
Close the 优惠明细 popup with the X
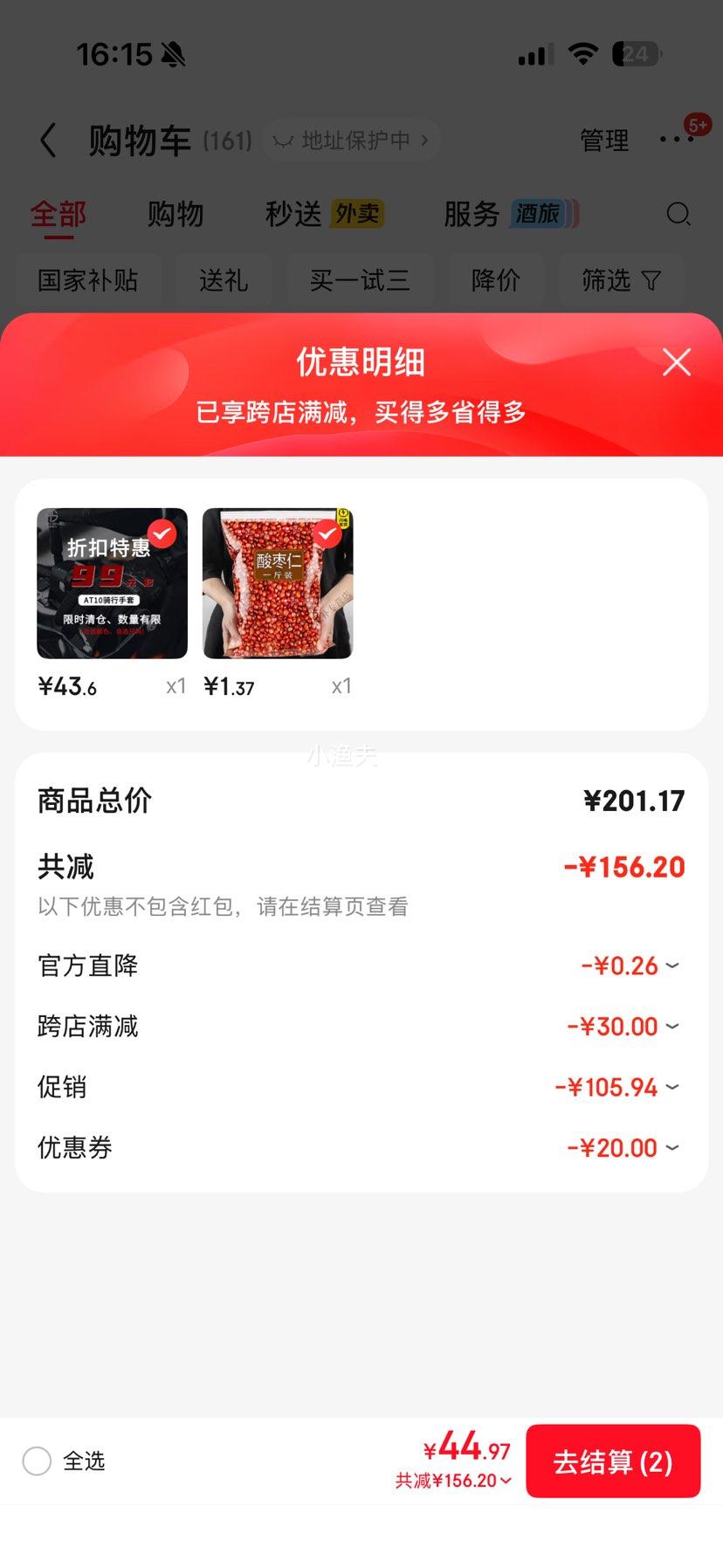[x=676, y=362]
